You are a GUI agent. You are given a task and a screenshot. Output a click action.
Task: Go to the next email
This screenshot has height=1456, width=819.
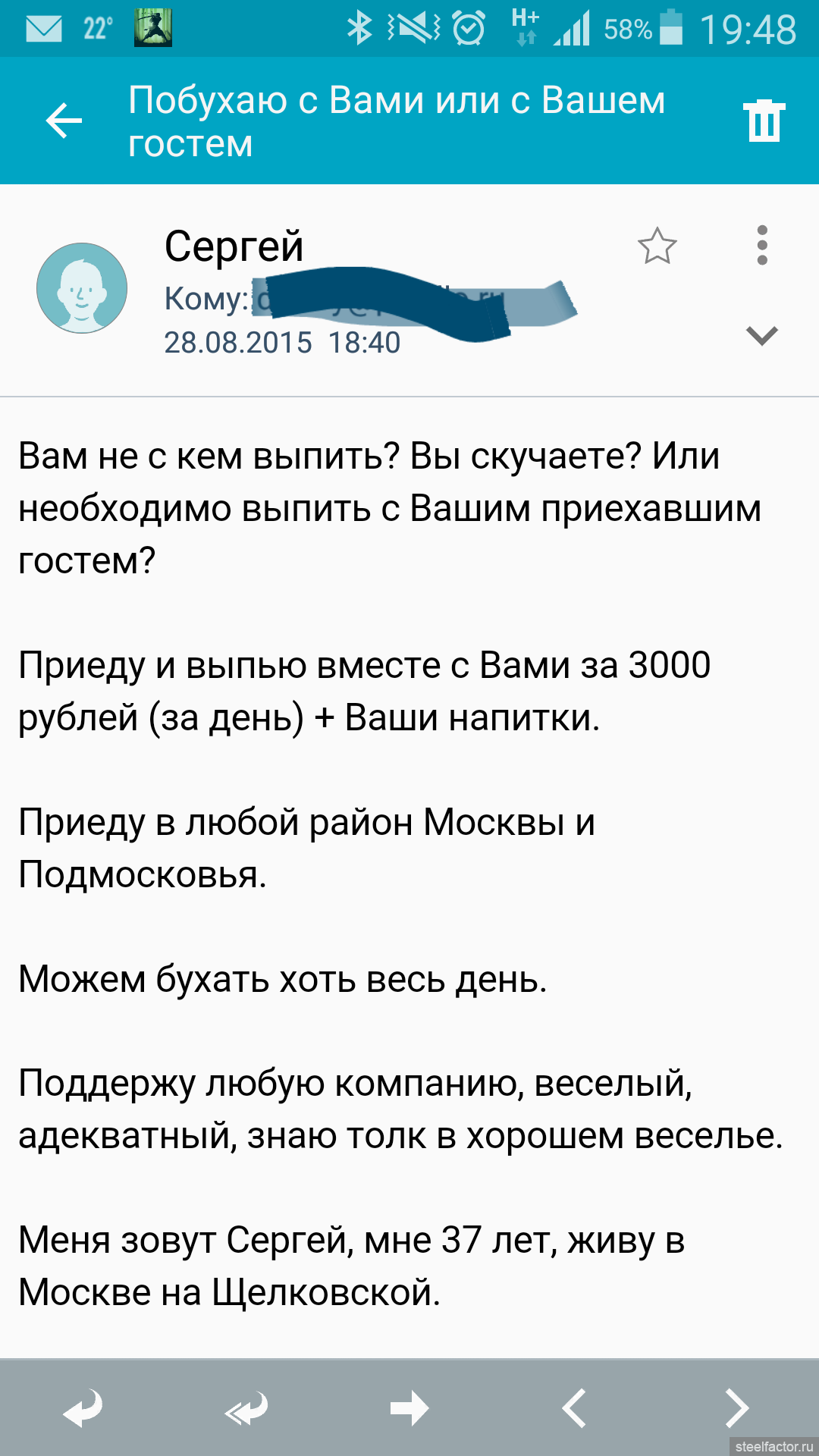[x=736, y=1408]
